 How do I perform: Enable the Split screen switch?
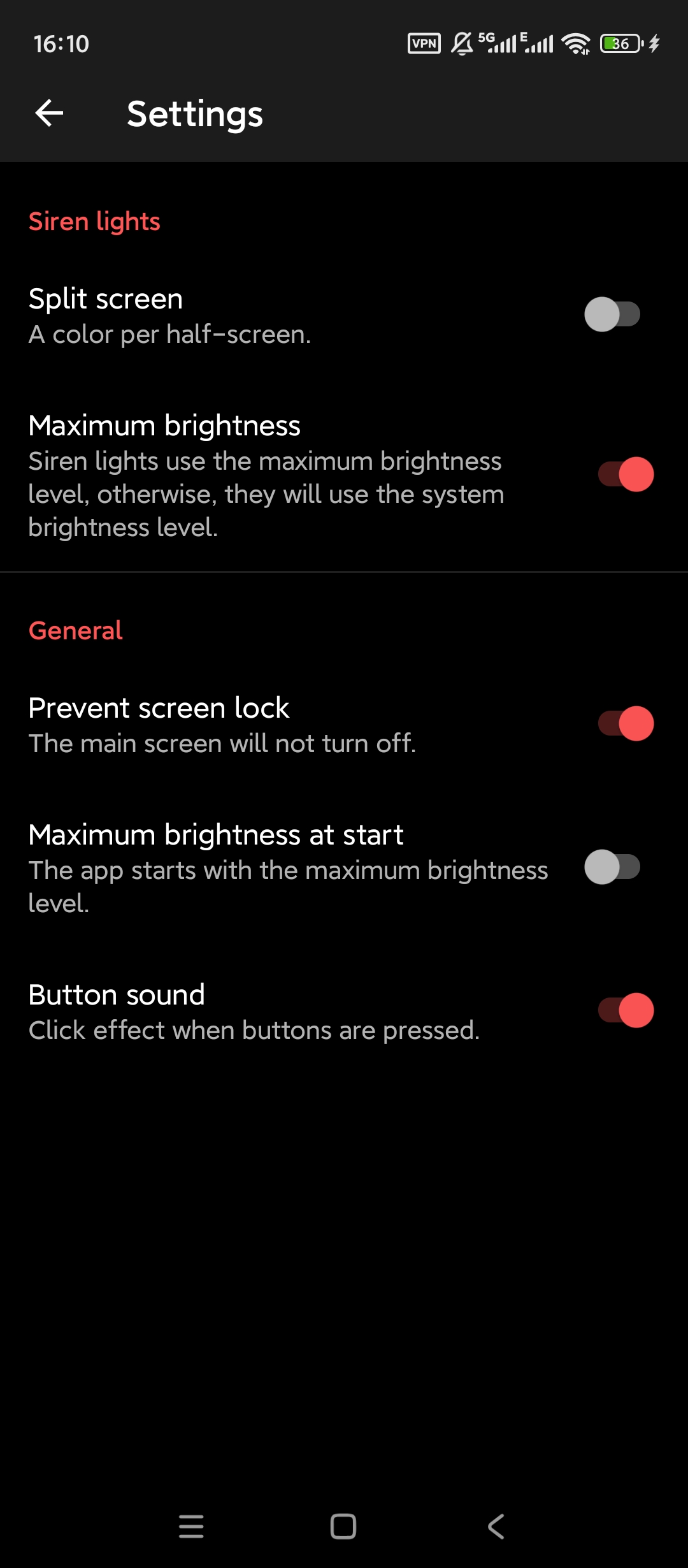pos(612,314)
